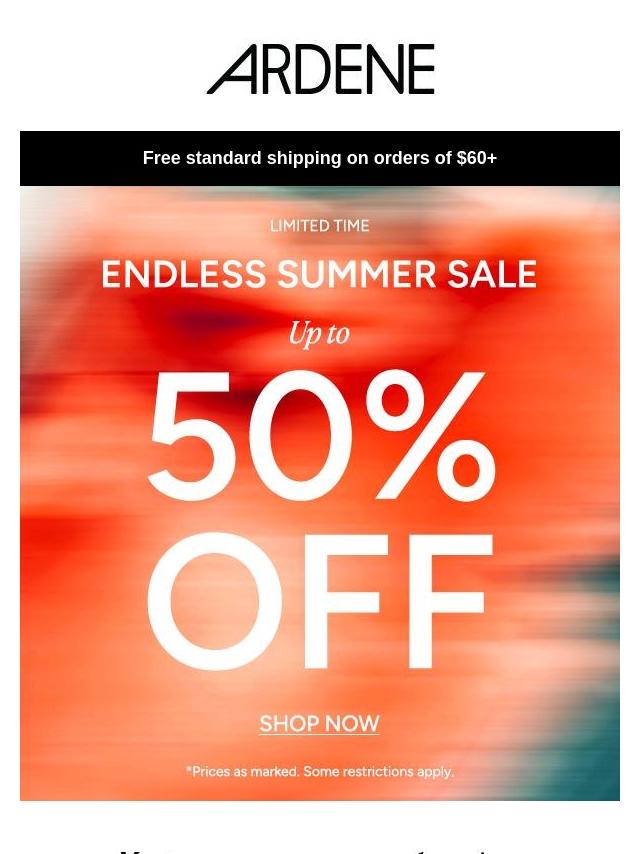Image resolution: width=640 pixels, height=854 pixels.
Task: Open the free standard shipping banner
Action: (x=319, y=158)
